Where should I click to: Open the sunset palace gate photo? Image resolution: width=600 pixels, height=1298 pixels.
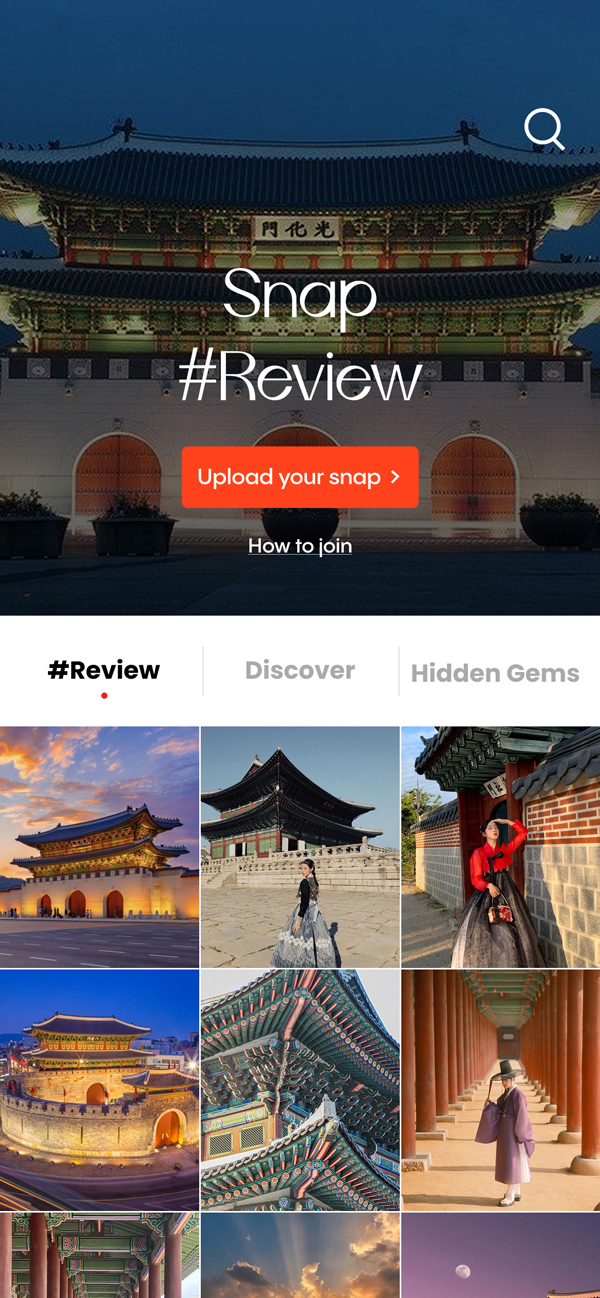[99, 847]
